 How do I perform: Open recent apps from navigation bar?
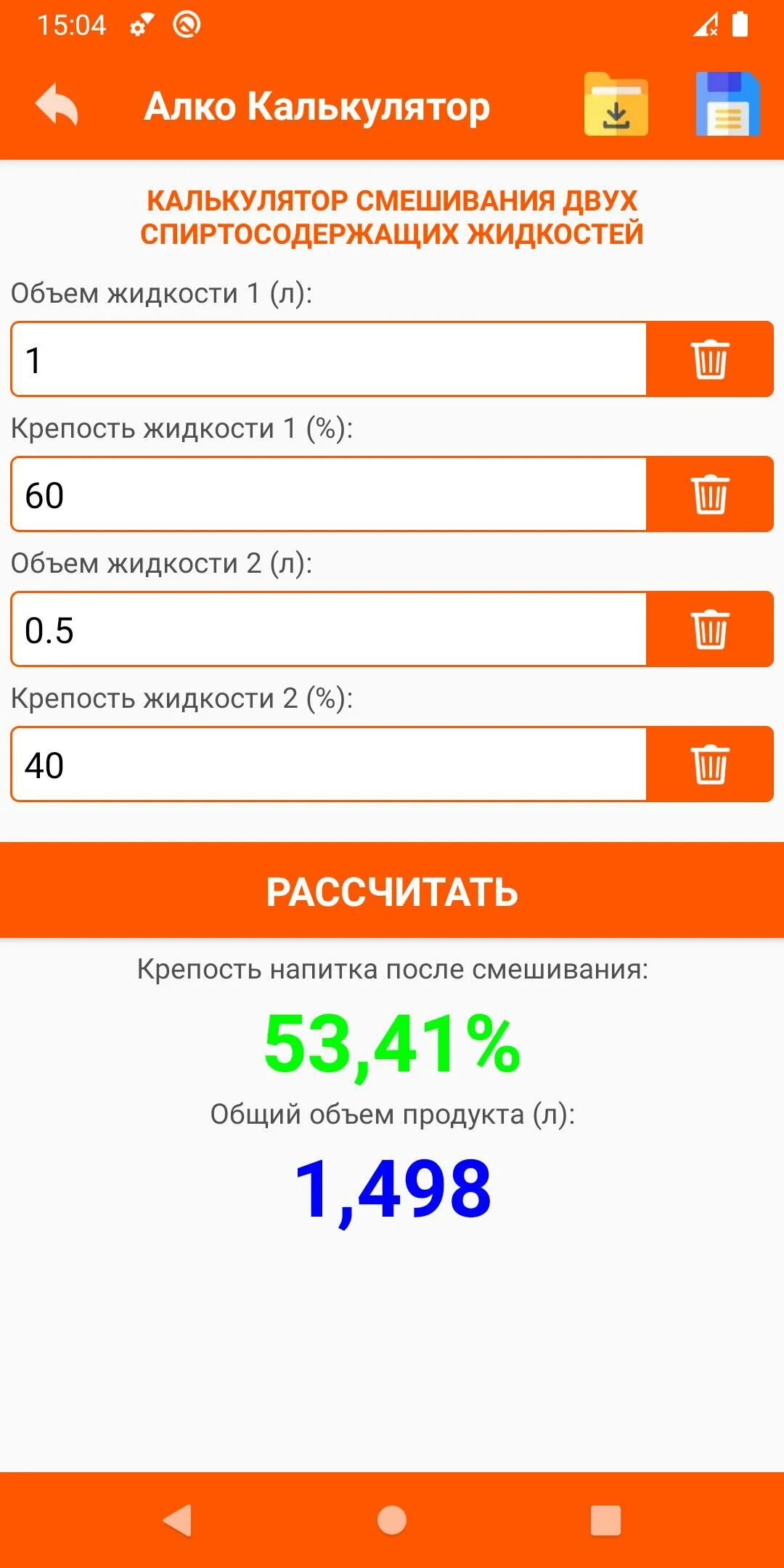pos(605,1520)
